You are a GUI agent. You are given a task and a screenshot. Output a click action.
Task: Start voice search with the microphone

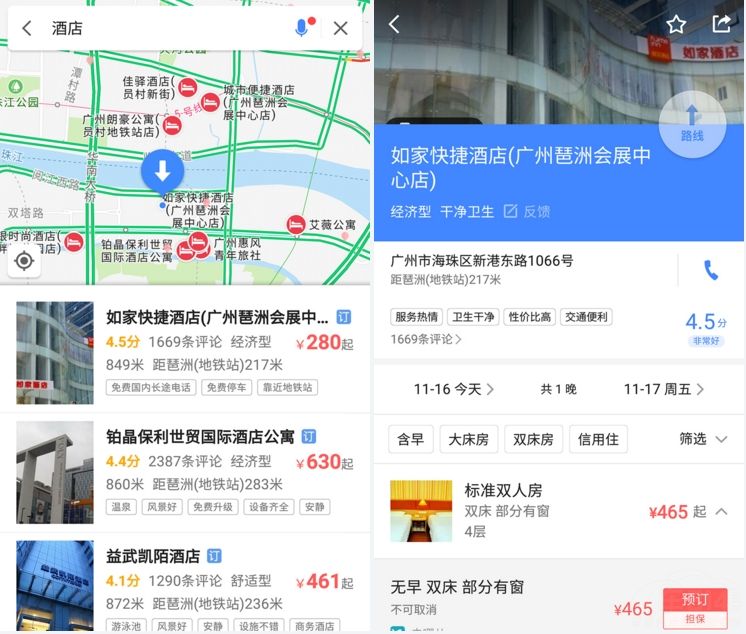tap(302, 28)
